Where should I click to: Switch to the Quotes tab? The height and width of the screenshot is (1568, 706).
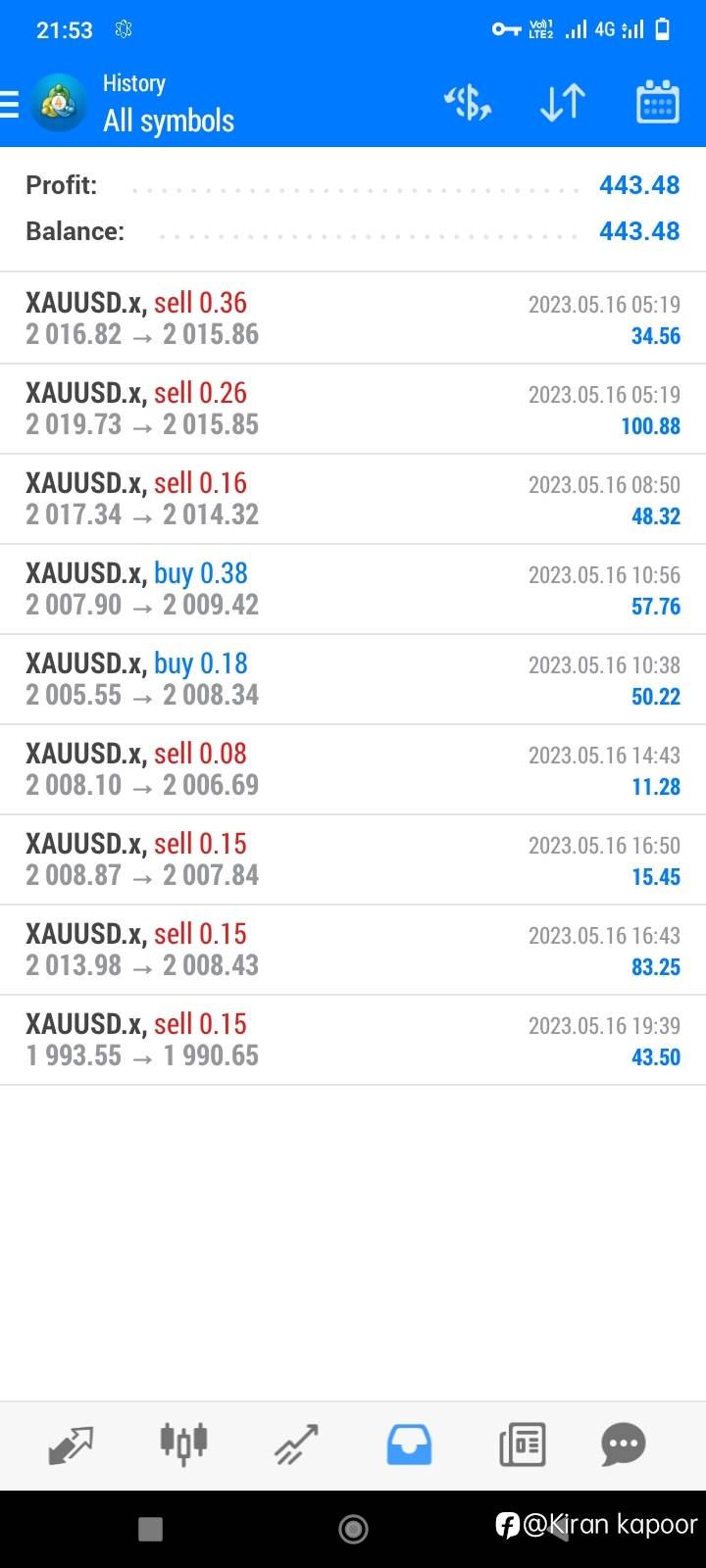coord(71,1445)
